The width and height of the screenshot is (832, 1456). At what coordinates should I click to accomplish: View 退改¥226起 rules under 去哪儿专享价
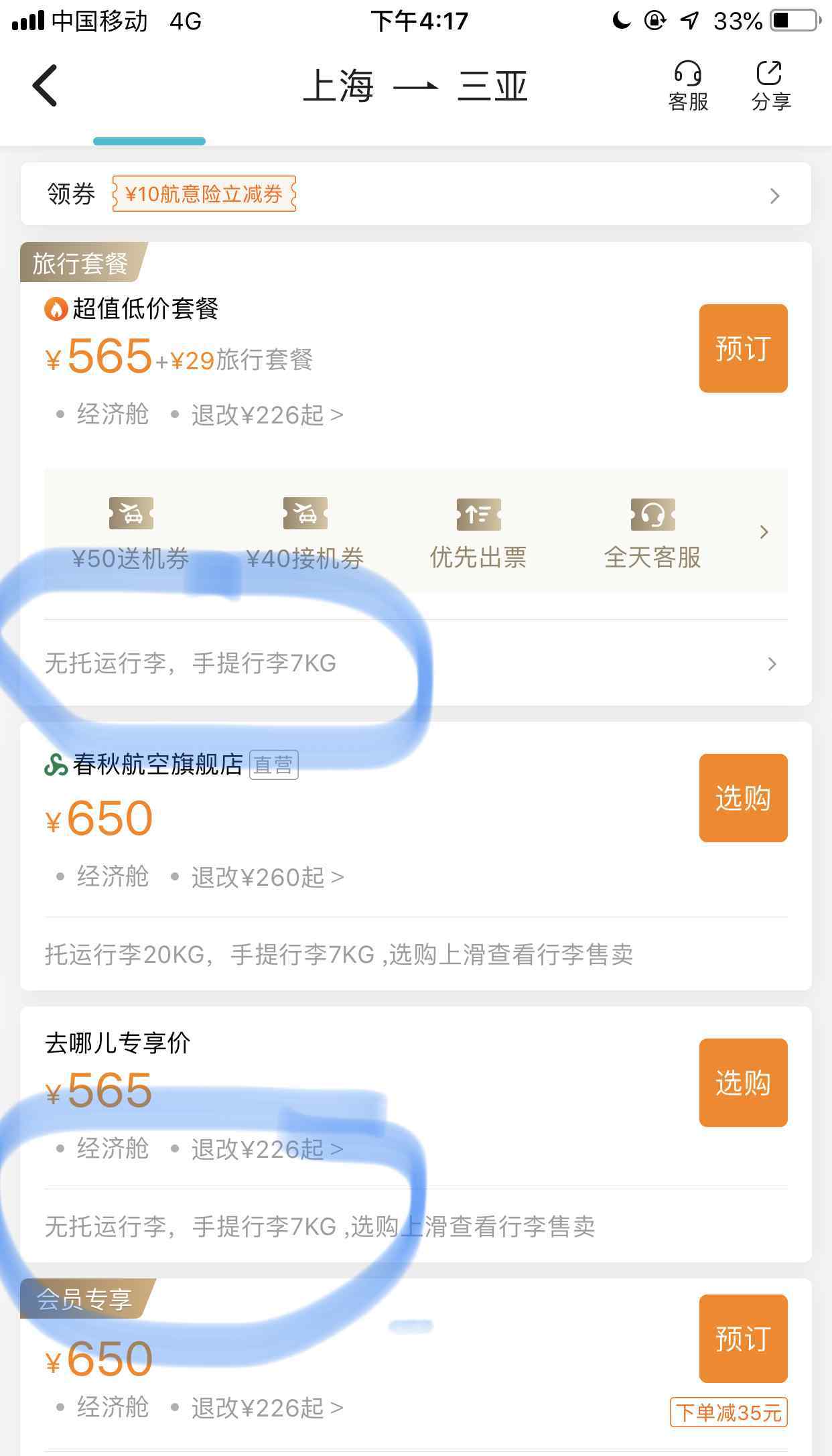pos(267,1149)
